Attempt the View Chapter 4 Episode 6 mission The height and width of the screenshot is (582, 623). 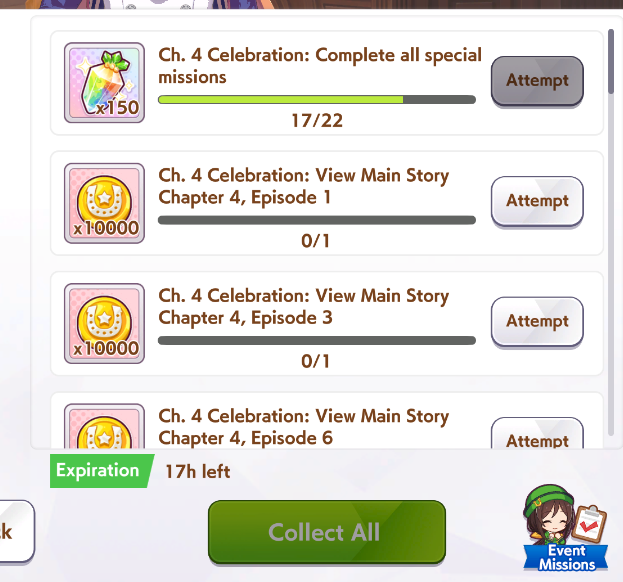537,436
